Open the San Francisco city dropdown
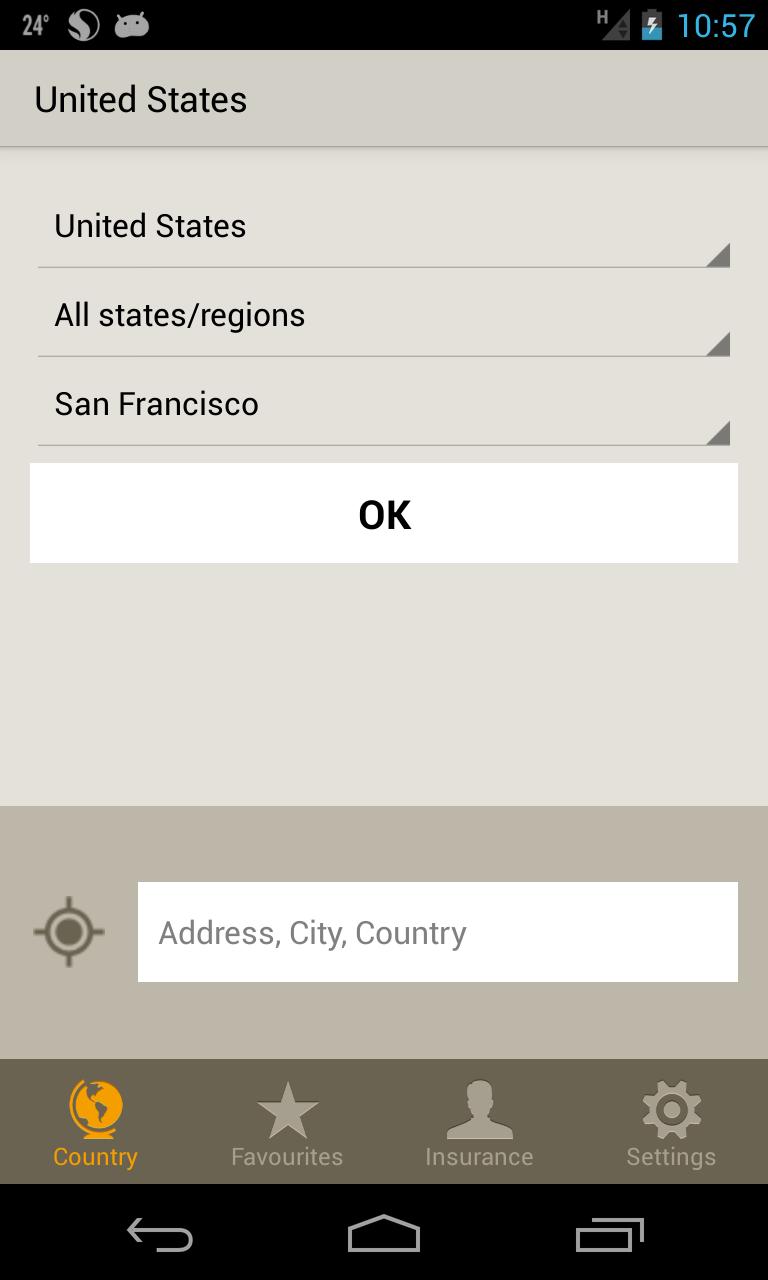The image size is (768, 1280). coord(384,406)
